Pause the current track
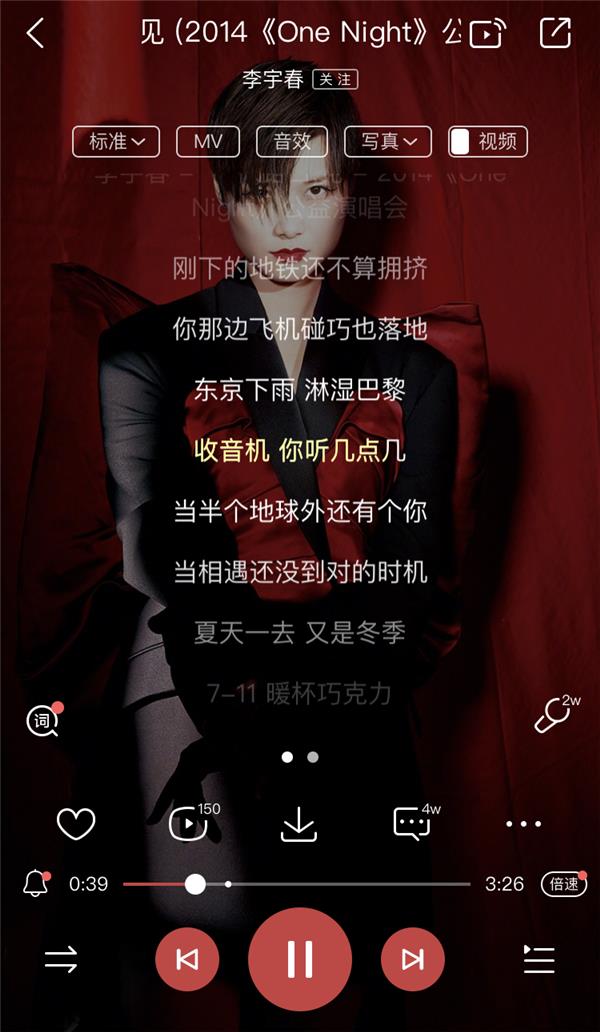600x1032 pixels. pos(300,959)
